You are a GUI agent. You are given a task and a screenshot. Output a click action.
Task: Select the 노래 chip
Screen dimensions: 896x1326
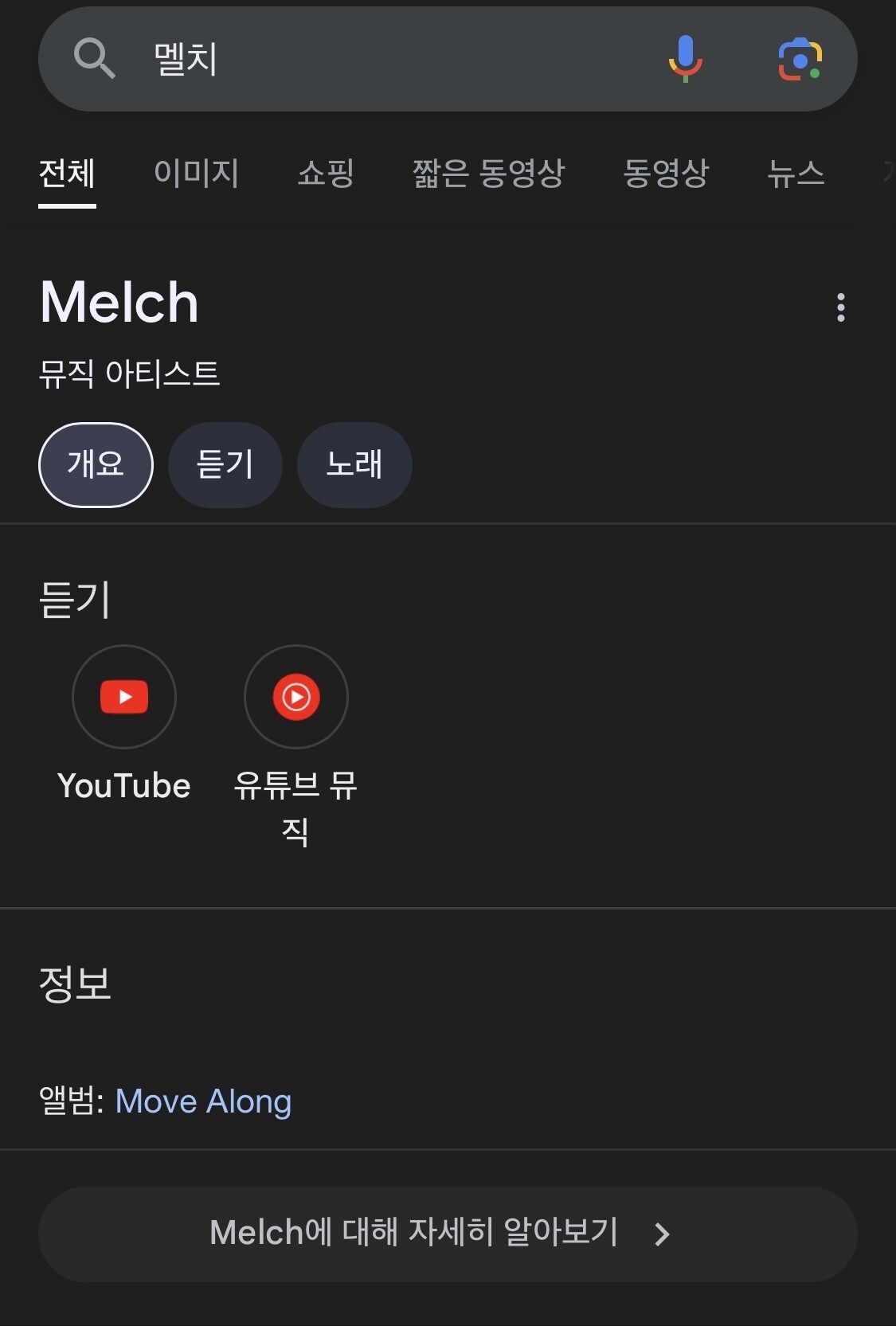(354, 464)
